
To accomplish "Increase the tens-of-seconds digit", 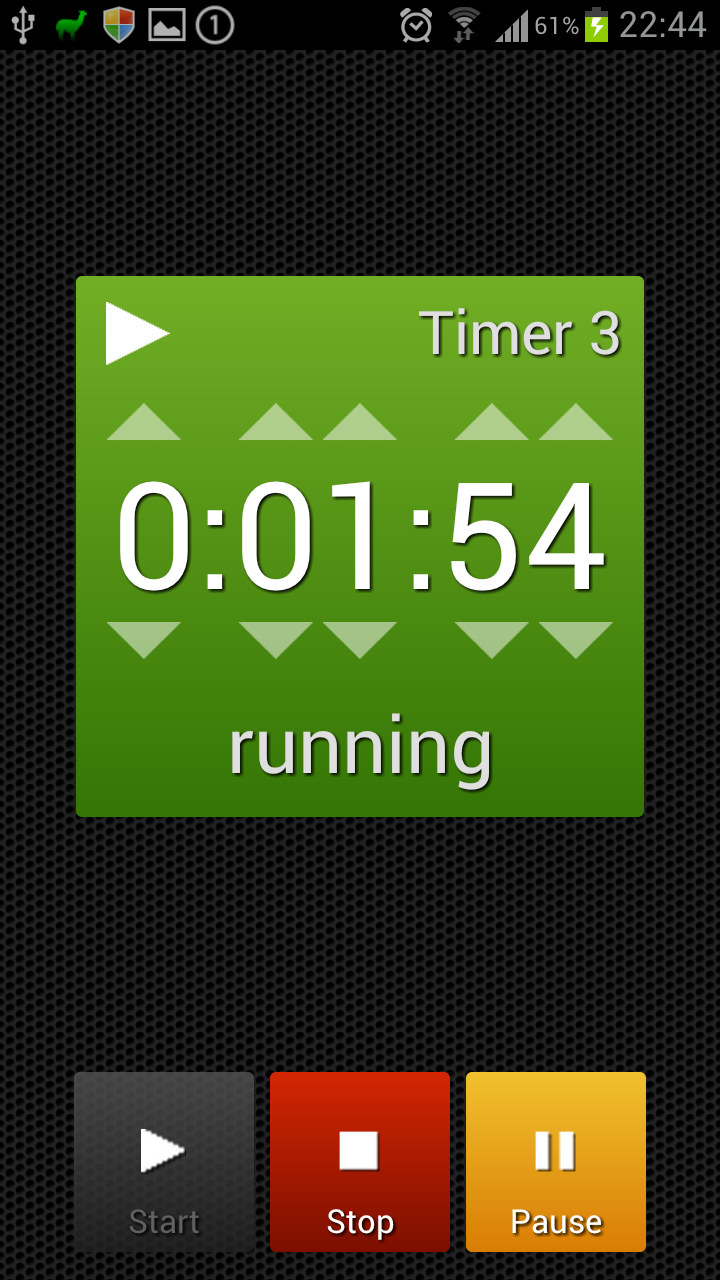I will (492, 422).
